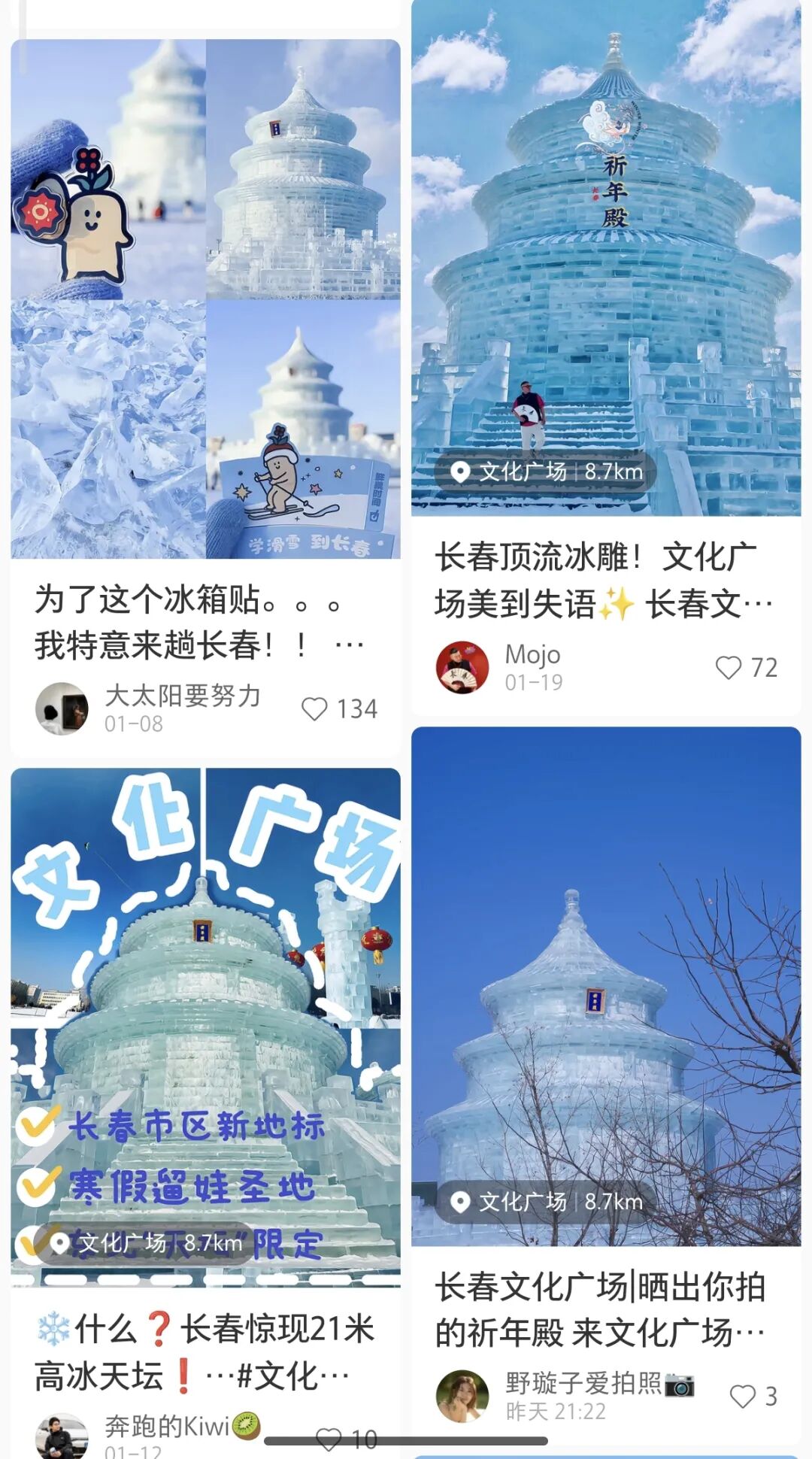View 奔跑的Kiwi's profile avatar

coord(62,1436)
